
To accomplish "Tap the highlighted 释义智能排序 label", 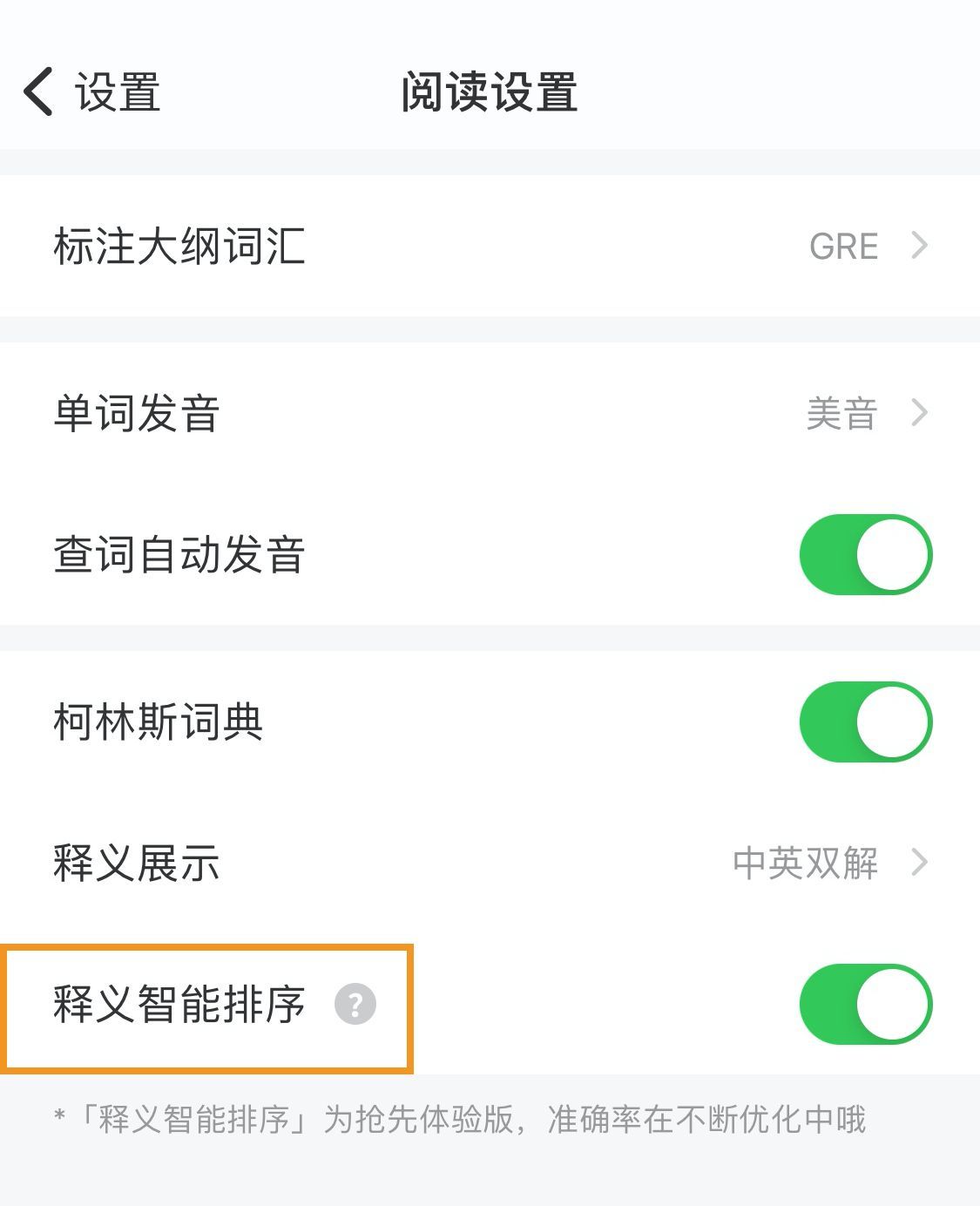I will tap(179, 1004).
